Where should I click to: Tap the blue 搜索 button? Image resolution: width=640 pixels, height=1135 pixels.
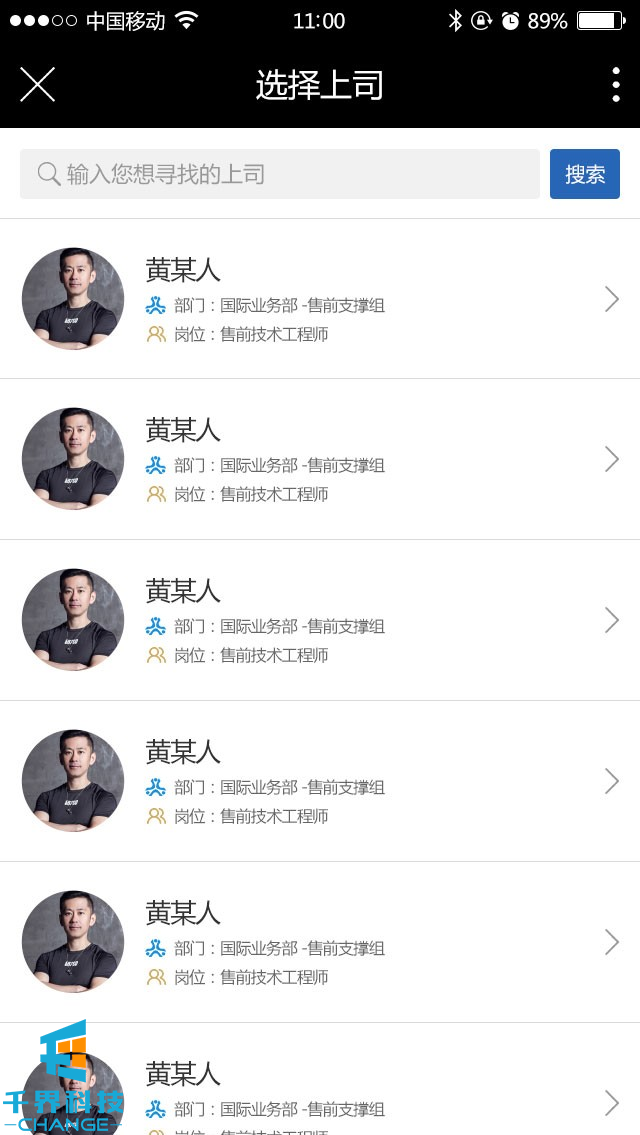tap(585, 174)
